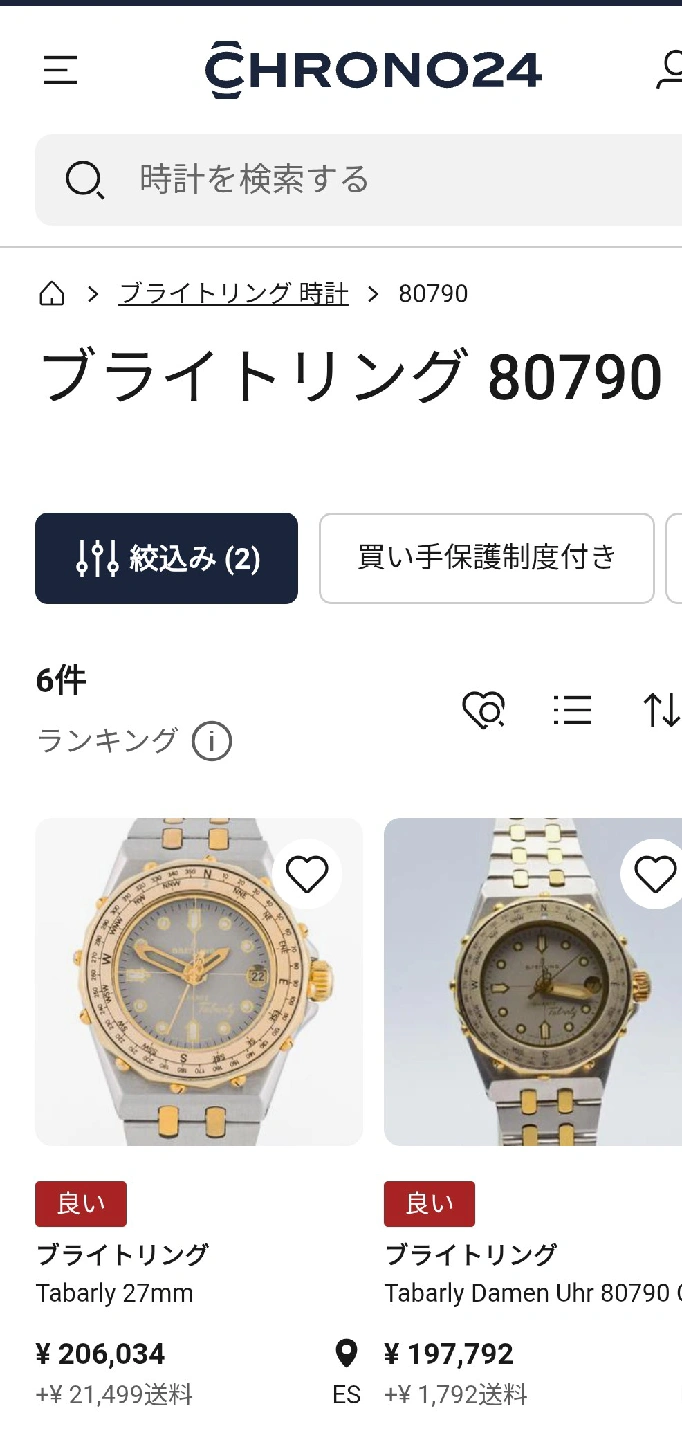Favorite the Tabarly Damen Uhr 80790 watch

pos(655,875)
